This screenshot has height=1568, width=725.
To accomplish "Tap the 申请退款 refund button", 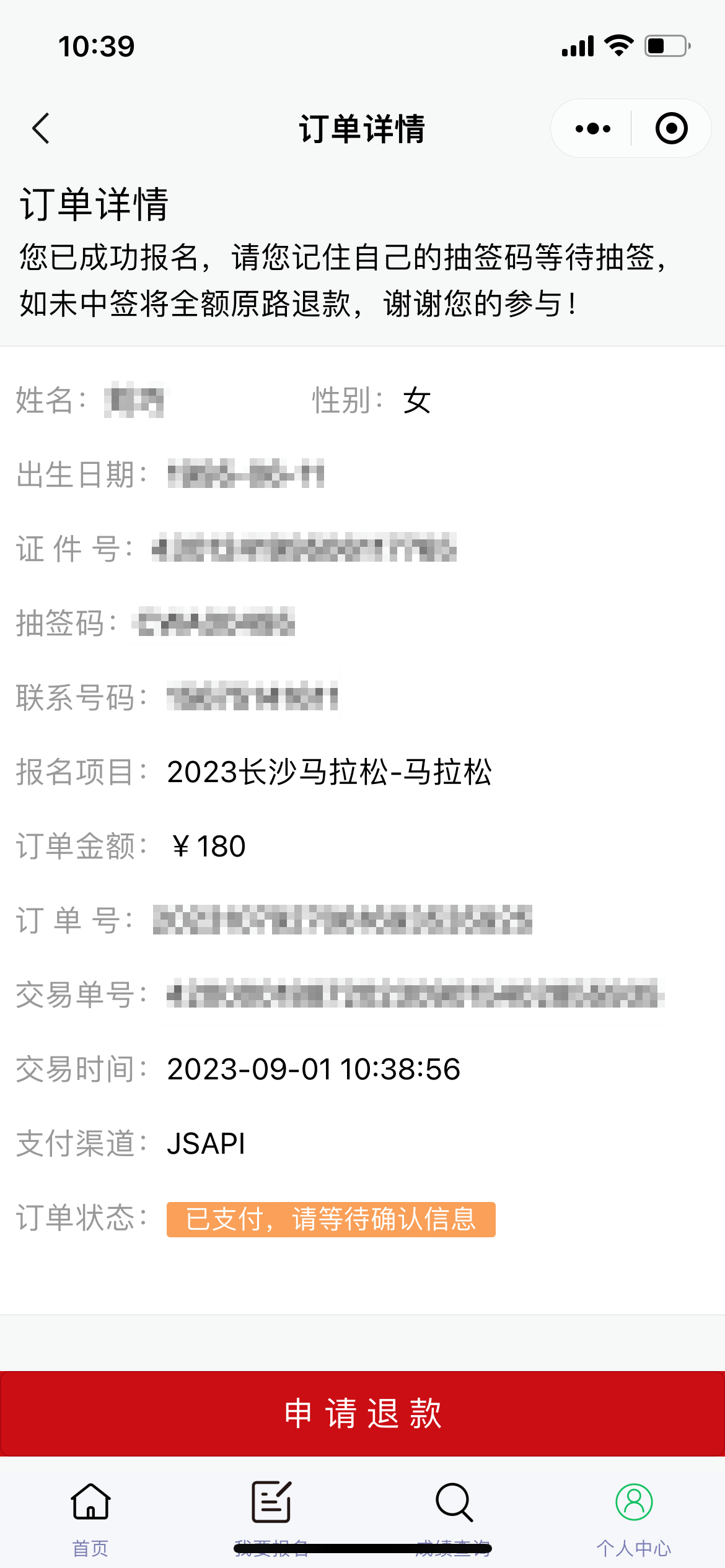I will (362, 1413).
